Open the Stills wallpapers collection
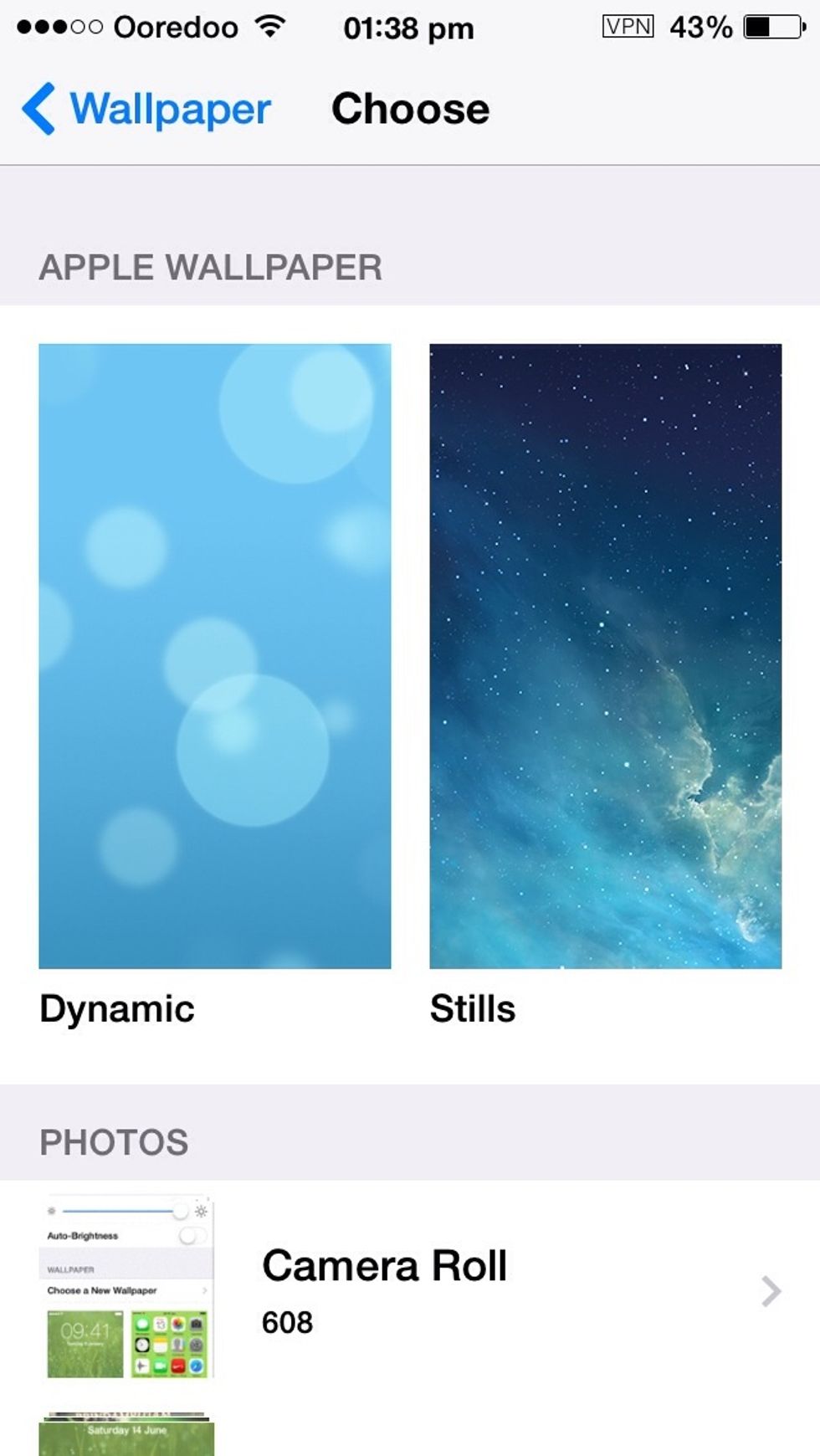This screenshot has height=1456, width=820. point(605,655)
